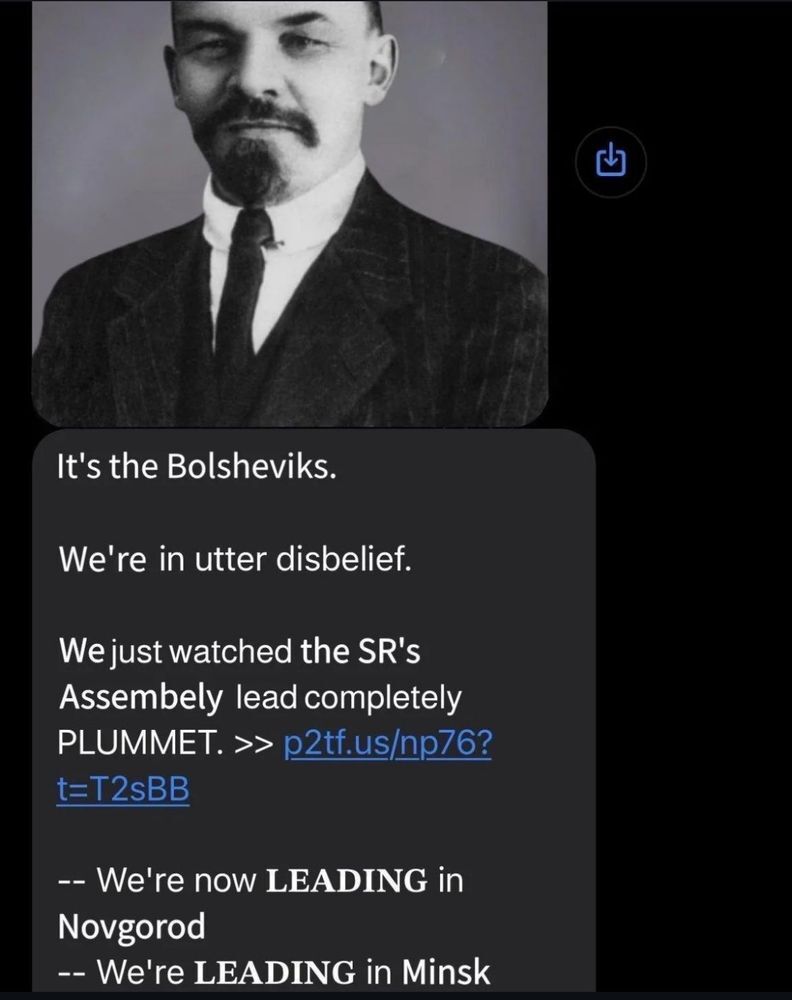Open the p2tf.us/np76 link
Screen dimensions: 792x1000
point(388,746)
